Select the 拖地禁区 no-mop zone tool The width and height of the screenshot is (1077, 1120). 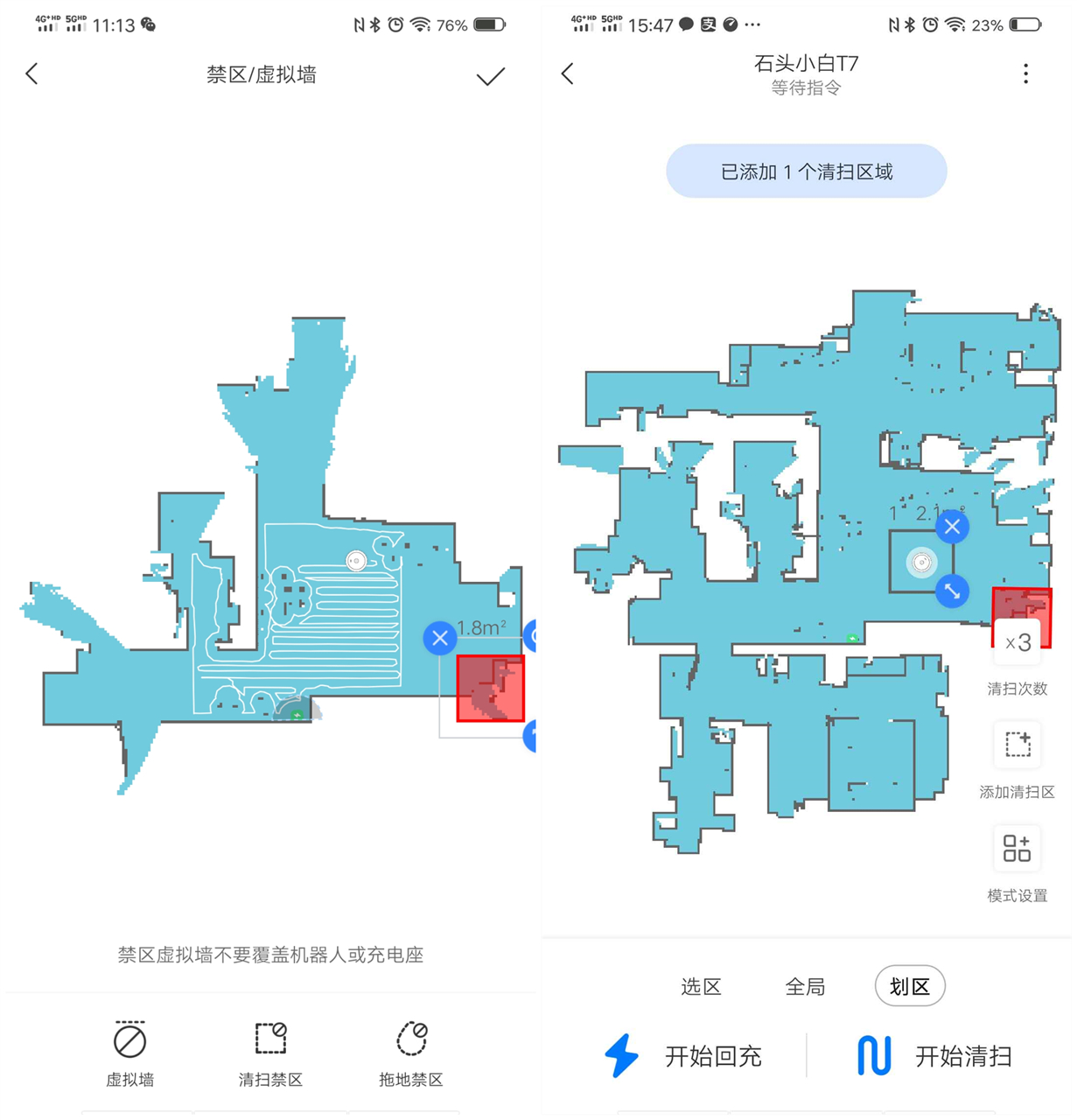pos(409,1050)
